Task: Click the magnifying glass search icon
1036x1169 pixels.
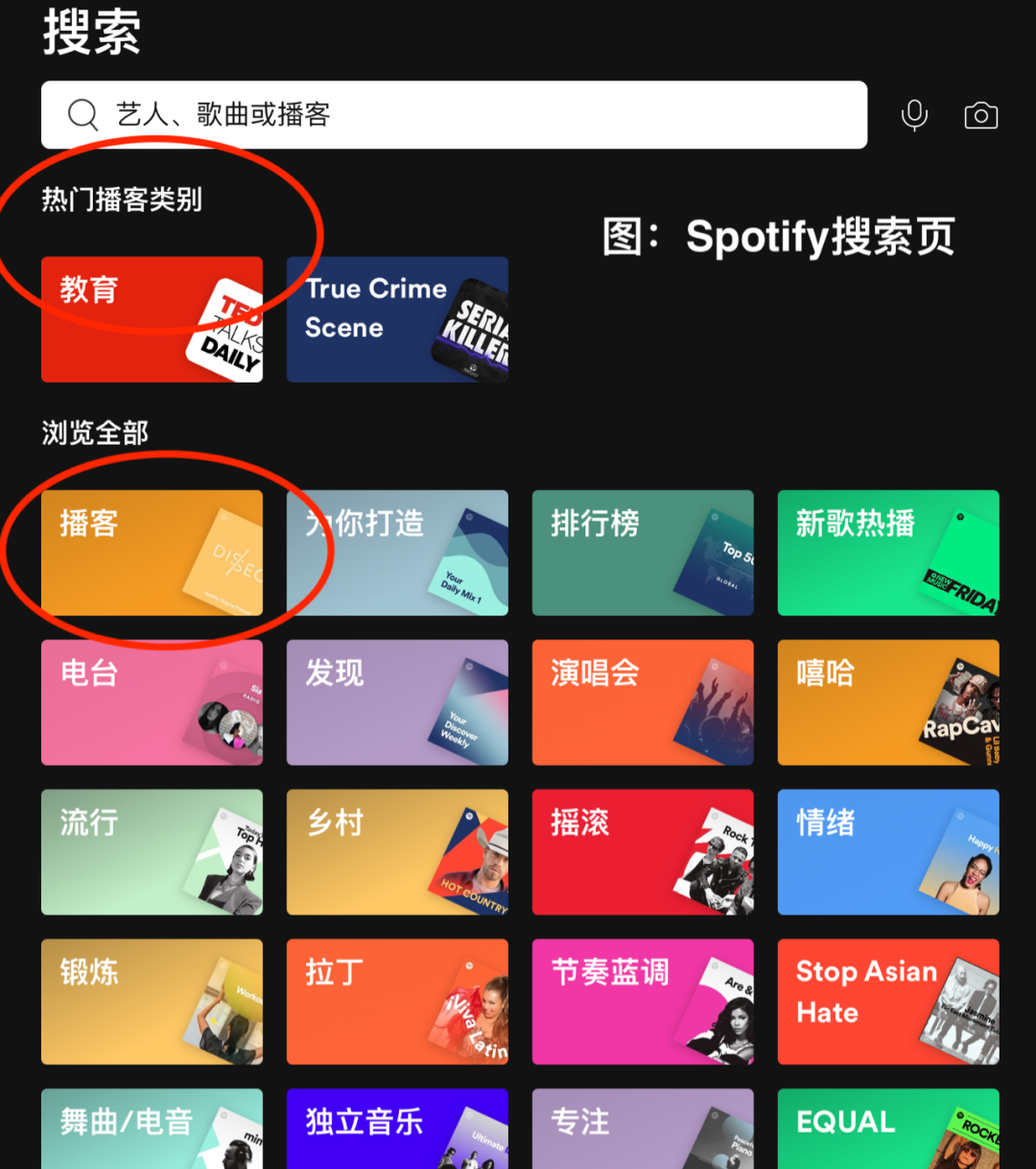Action: pos(82,114)
